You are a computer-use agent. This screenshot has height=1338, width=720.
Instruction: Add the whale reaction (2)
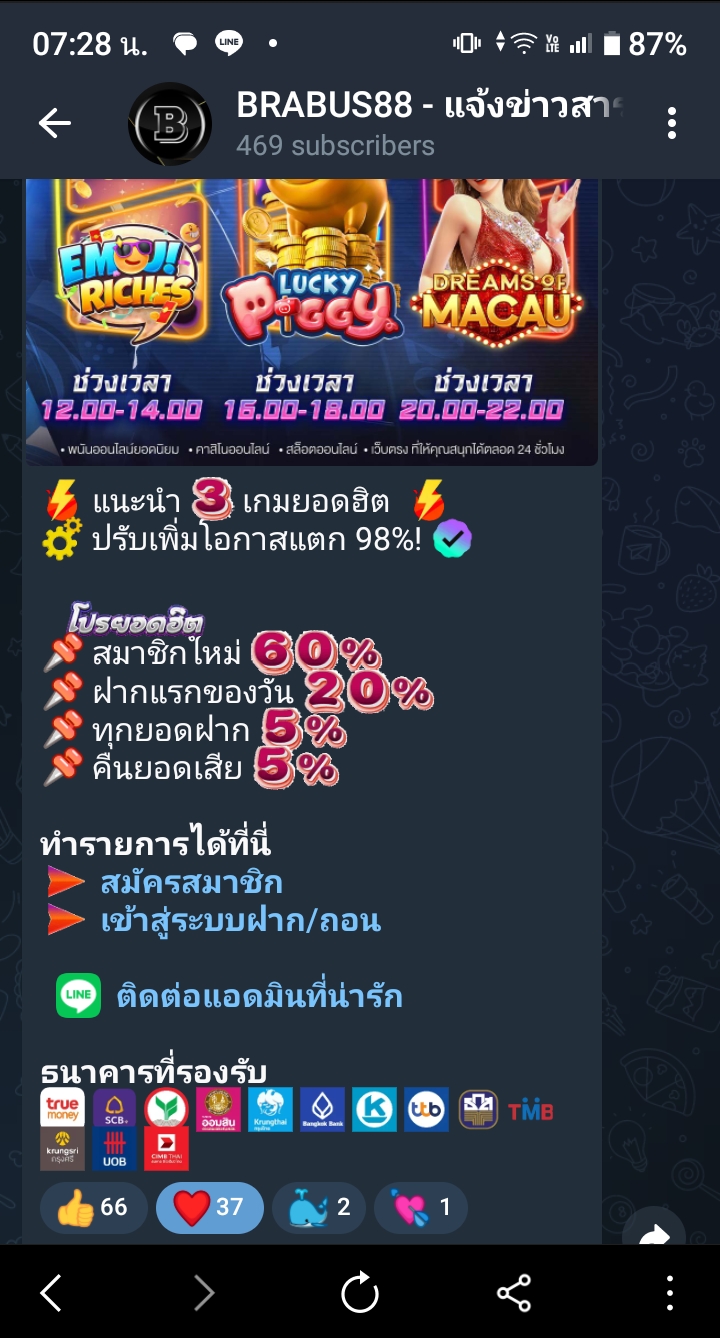(320, 1207)
